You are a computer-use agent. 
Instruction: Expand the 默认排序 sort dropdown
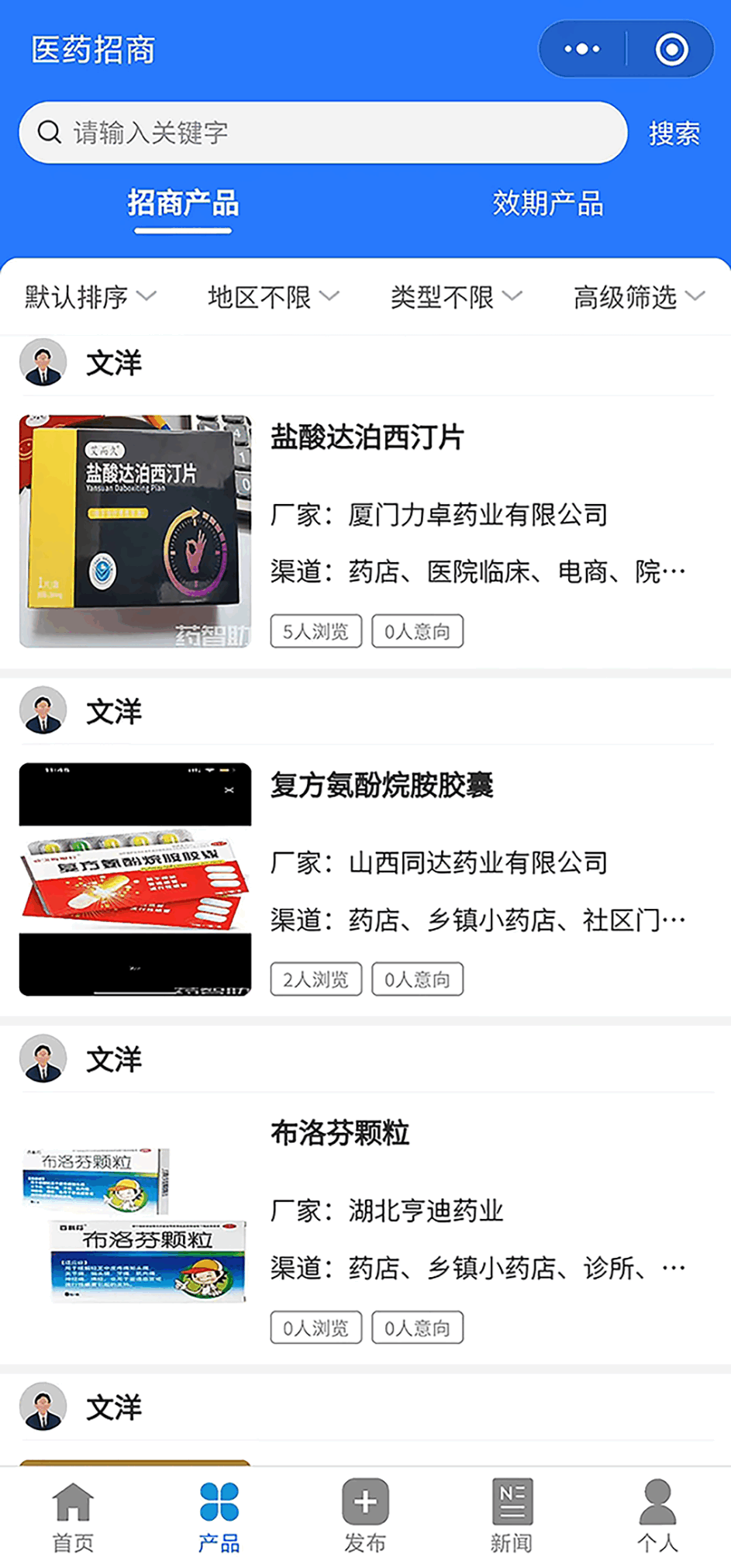(91, 296)
